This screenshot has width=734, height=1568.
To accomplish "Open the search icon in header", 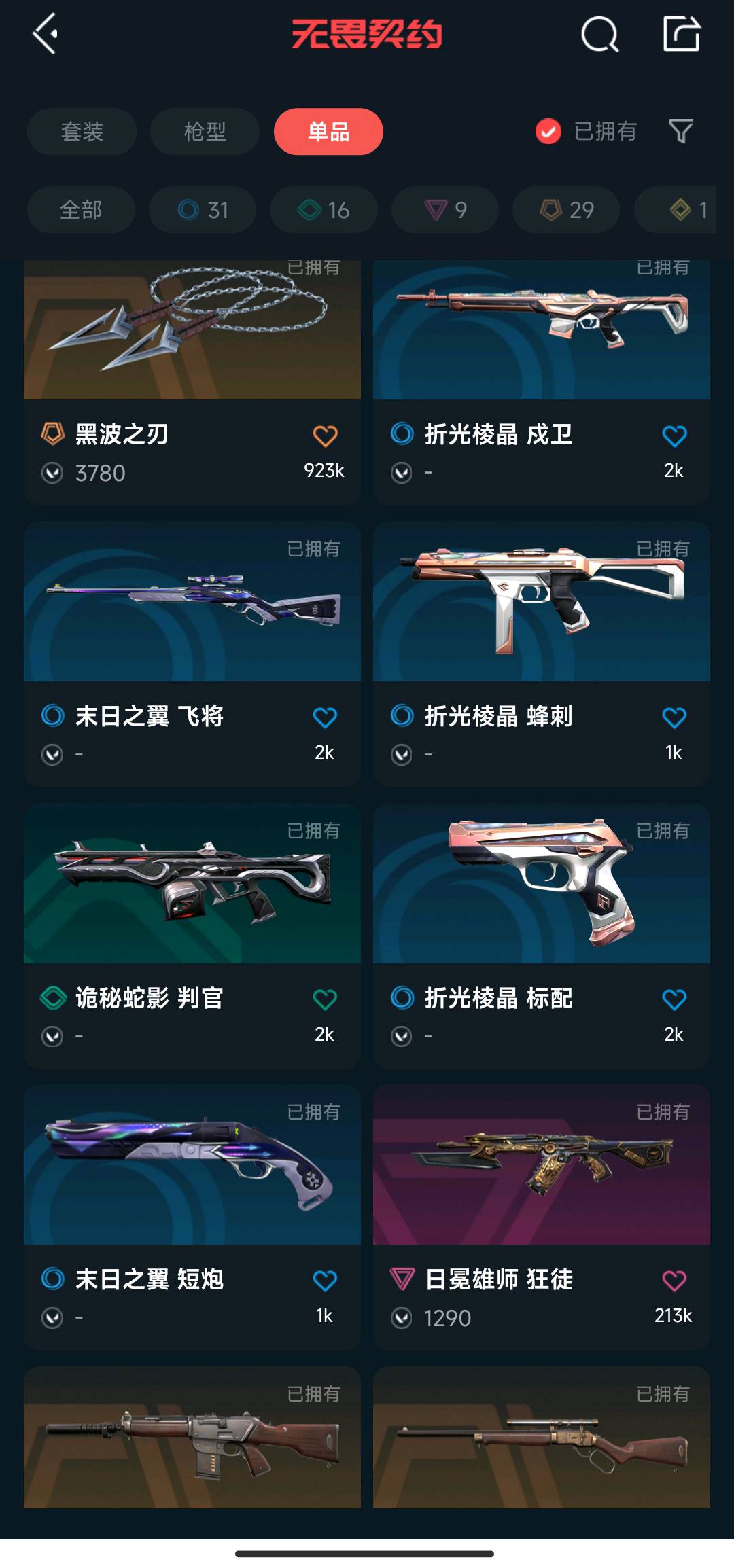I will [599, 34].
